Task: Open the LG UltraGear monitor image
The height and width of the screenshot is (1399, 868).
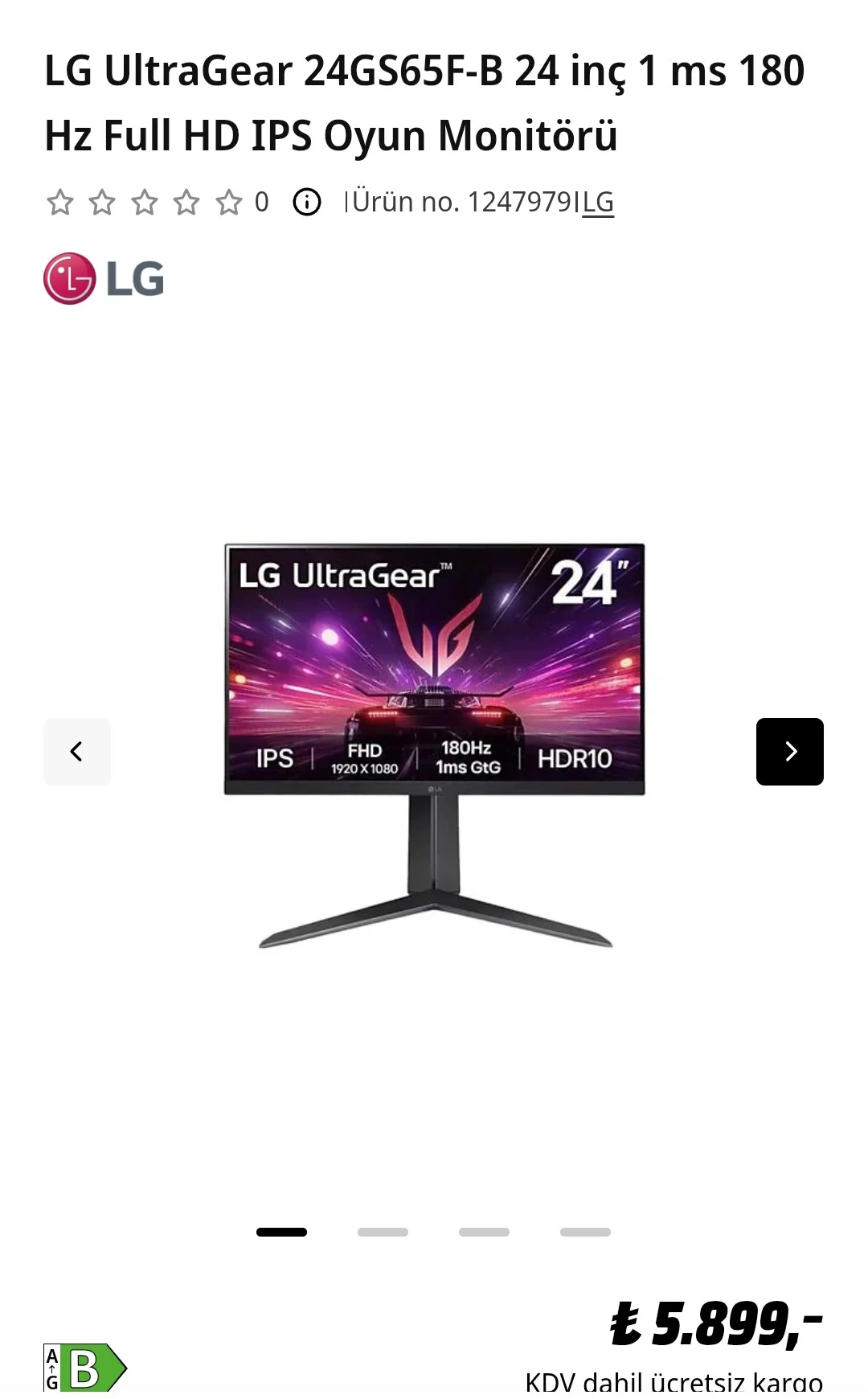Action: [x=434, y=744]
